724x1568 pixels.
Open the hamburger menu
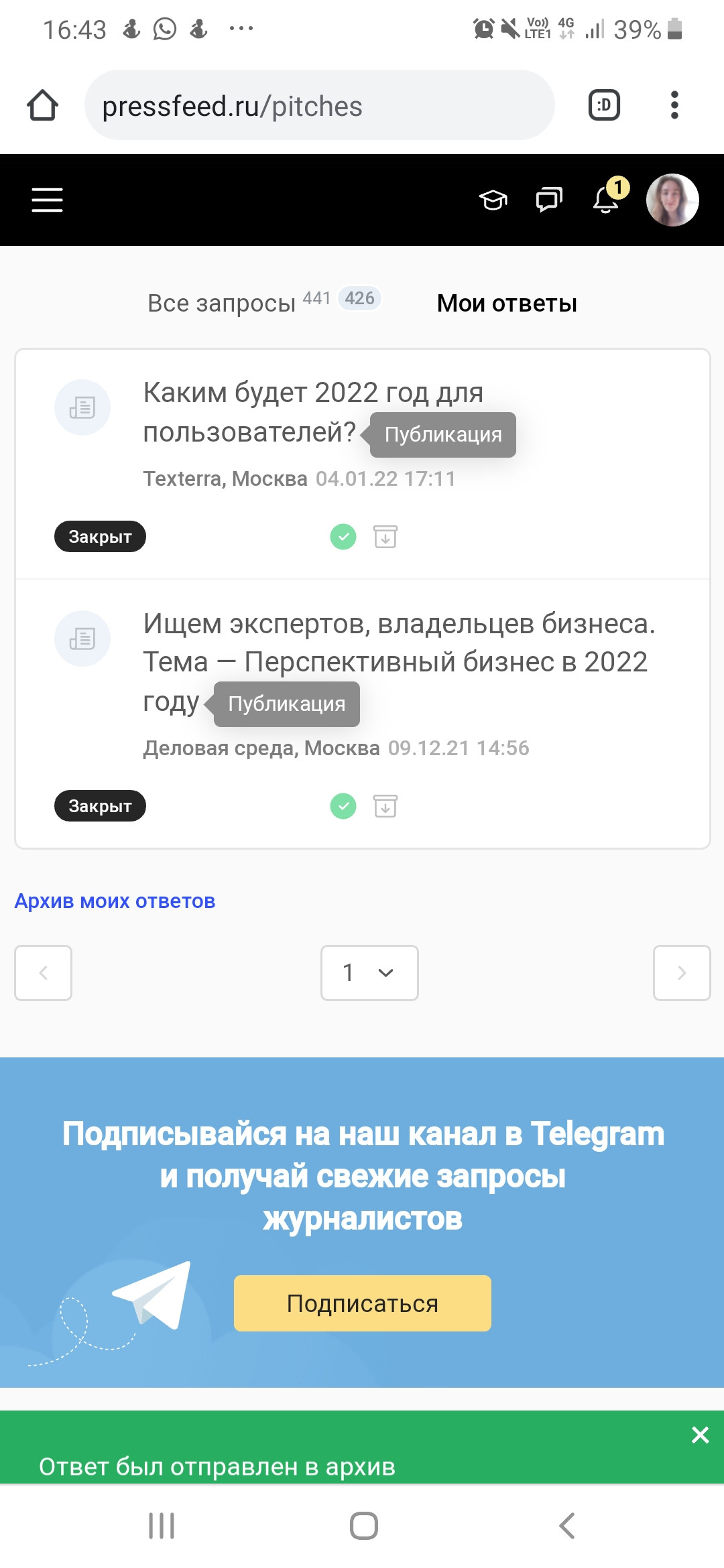tap(47, 200)
